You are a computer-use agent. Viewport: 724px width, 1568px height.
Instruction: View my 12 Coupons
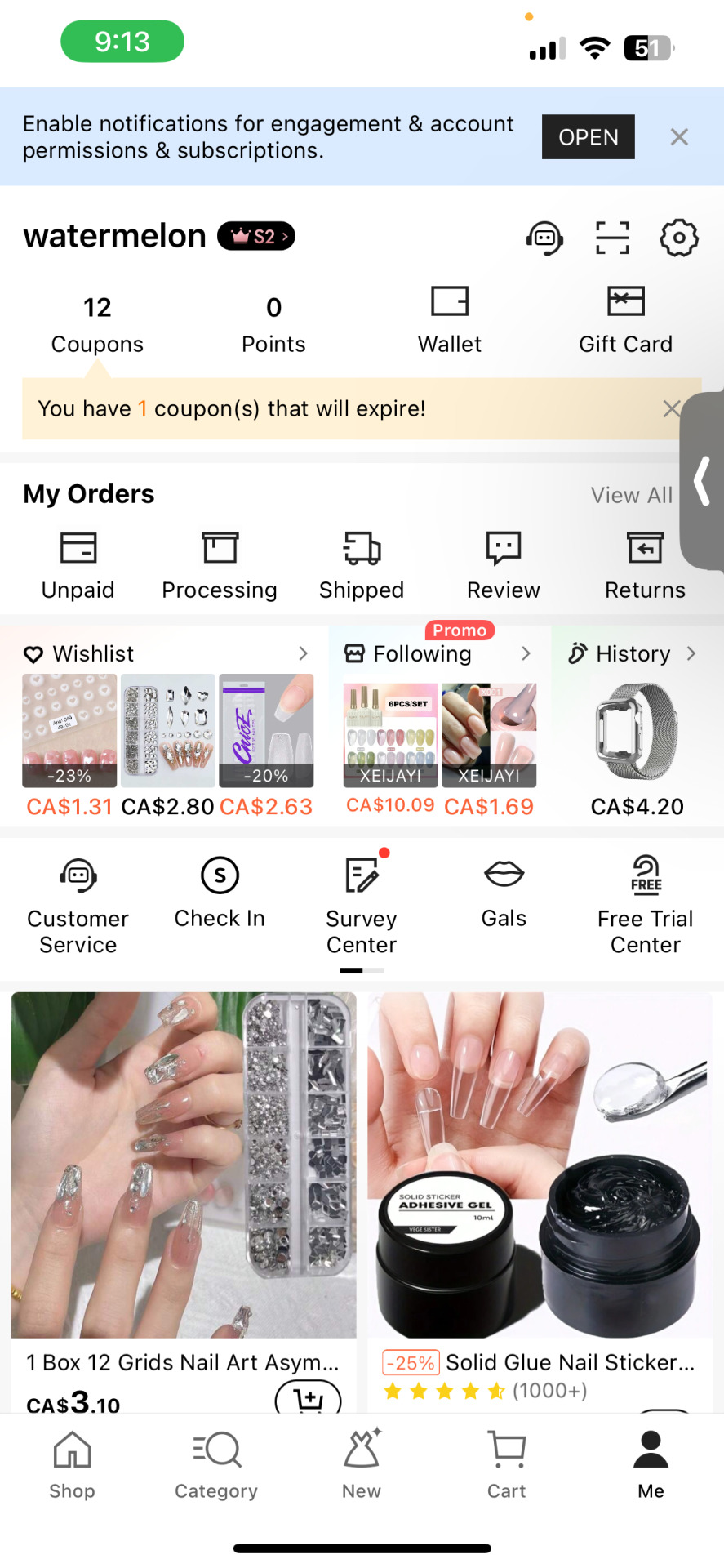[97, 324]
